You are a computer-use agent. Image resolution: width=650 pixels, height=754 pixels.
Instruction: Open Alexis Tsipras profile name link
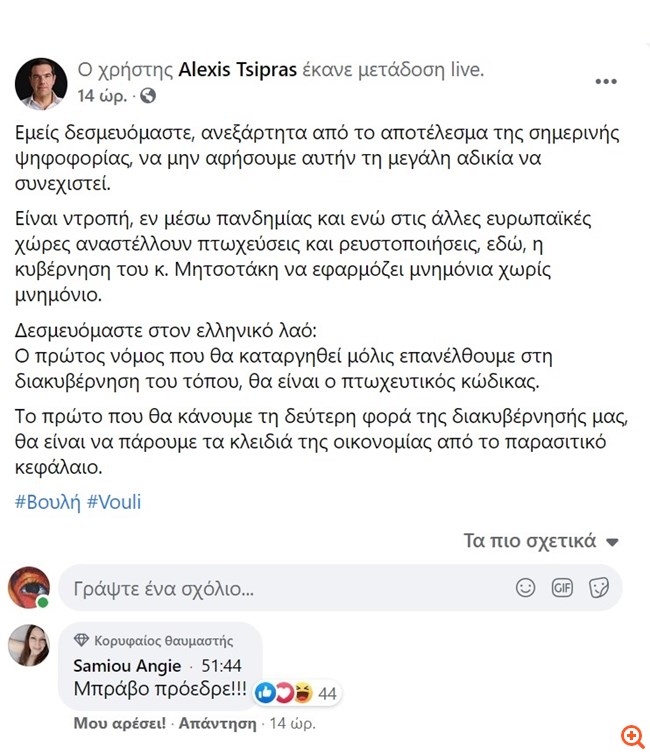click(236, 71)
